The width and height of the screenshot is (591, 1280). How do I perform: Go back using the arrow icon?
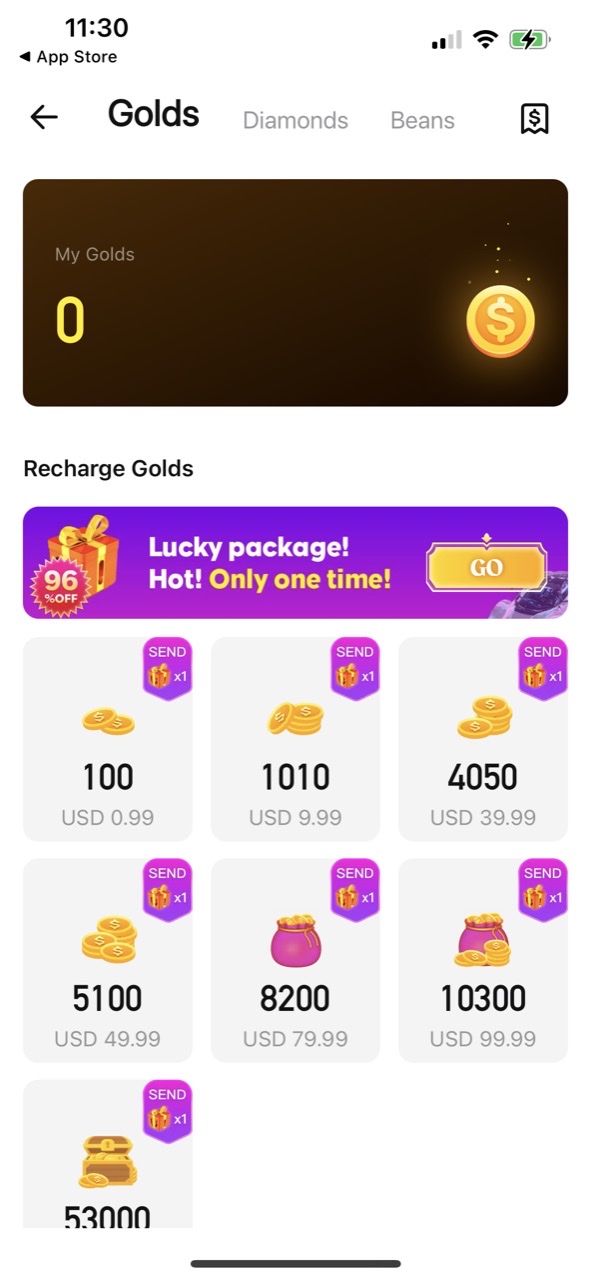pyautogui.click(x=44, y=118)
